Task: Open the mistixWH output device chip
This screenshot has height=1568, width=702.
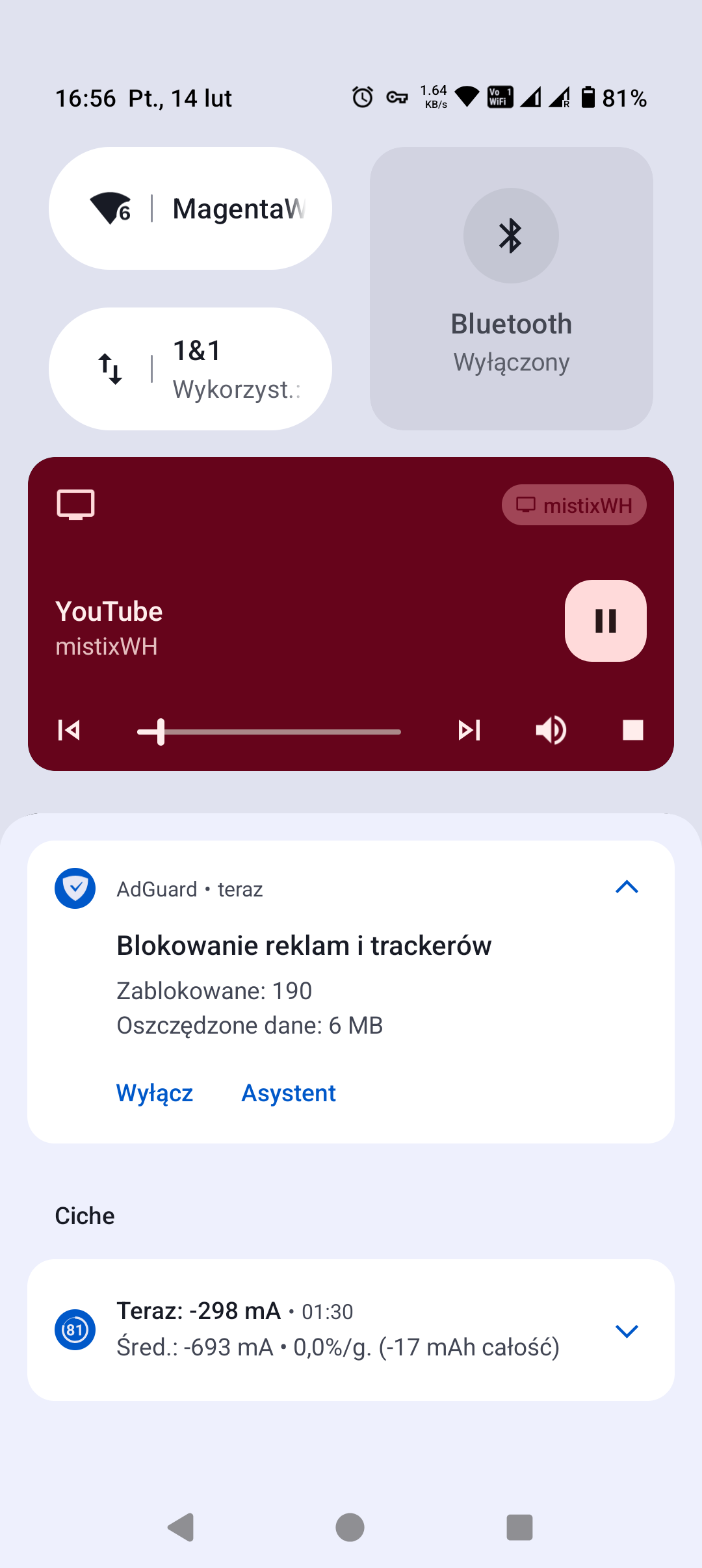Action: 574,505
